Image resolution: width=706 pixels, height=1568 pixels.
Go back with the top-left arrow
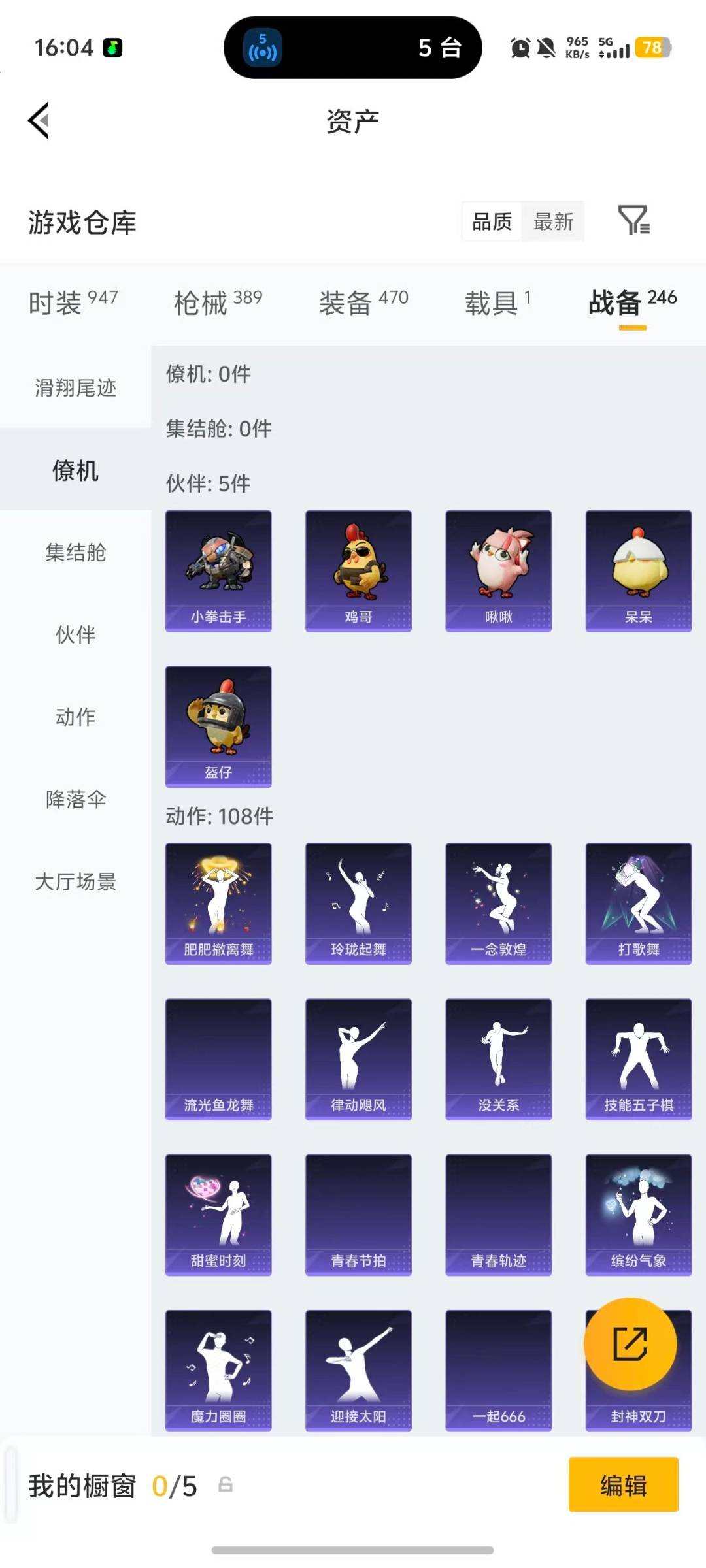pos(37,121)
